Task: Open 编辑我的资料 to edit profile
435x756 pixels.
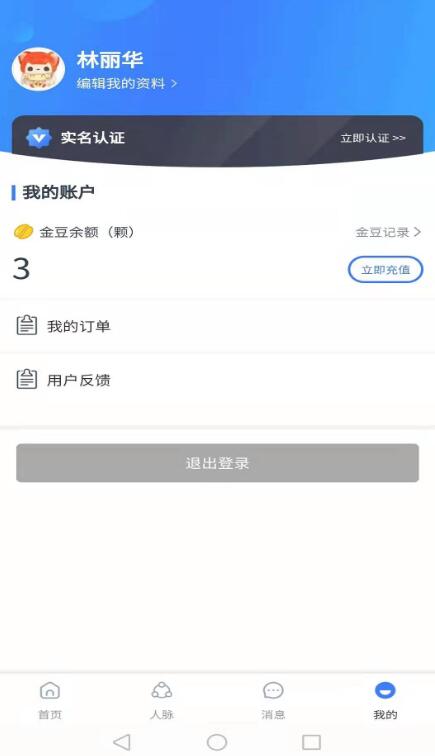Action: point(127,83)
